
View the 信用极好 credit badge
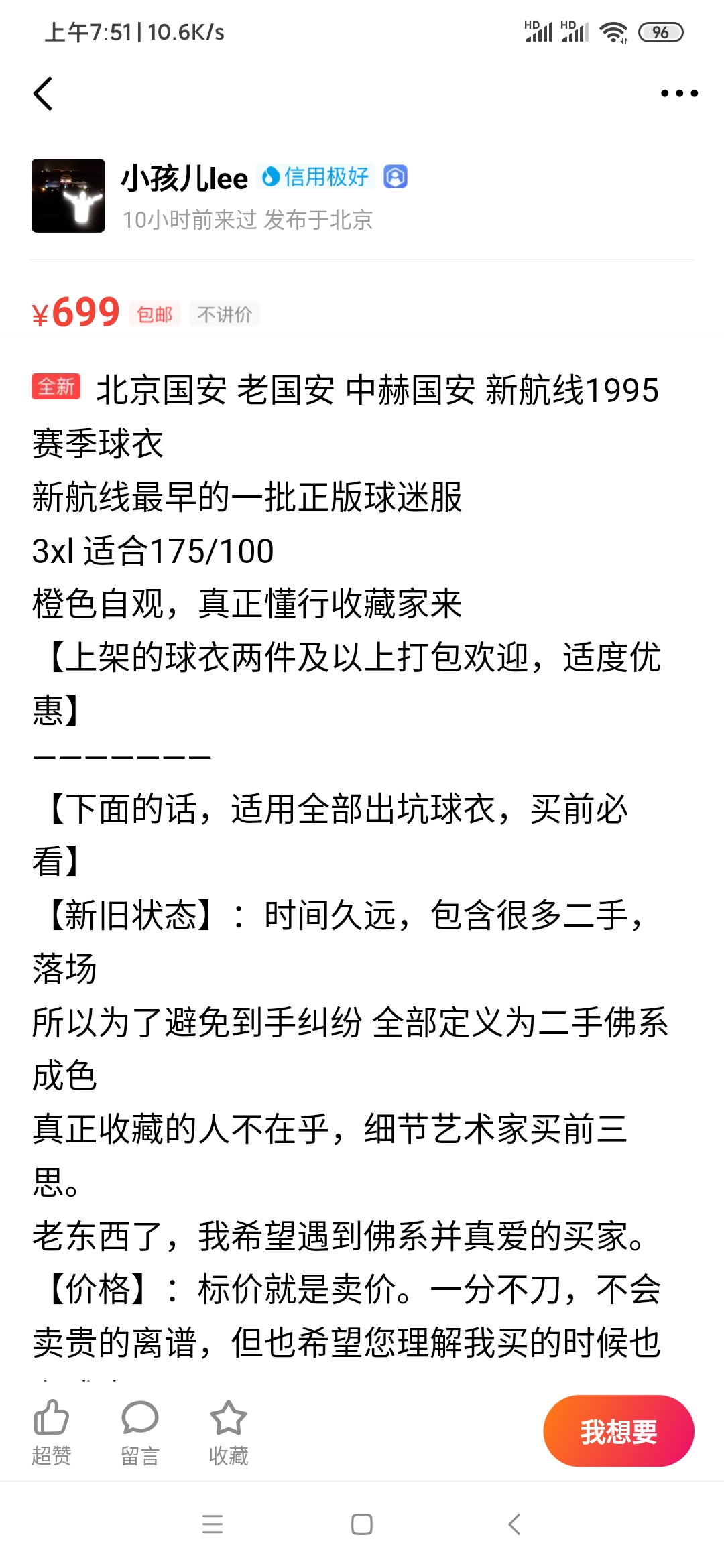pyautogui.click(x=316, y=177)
